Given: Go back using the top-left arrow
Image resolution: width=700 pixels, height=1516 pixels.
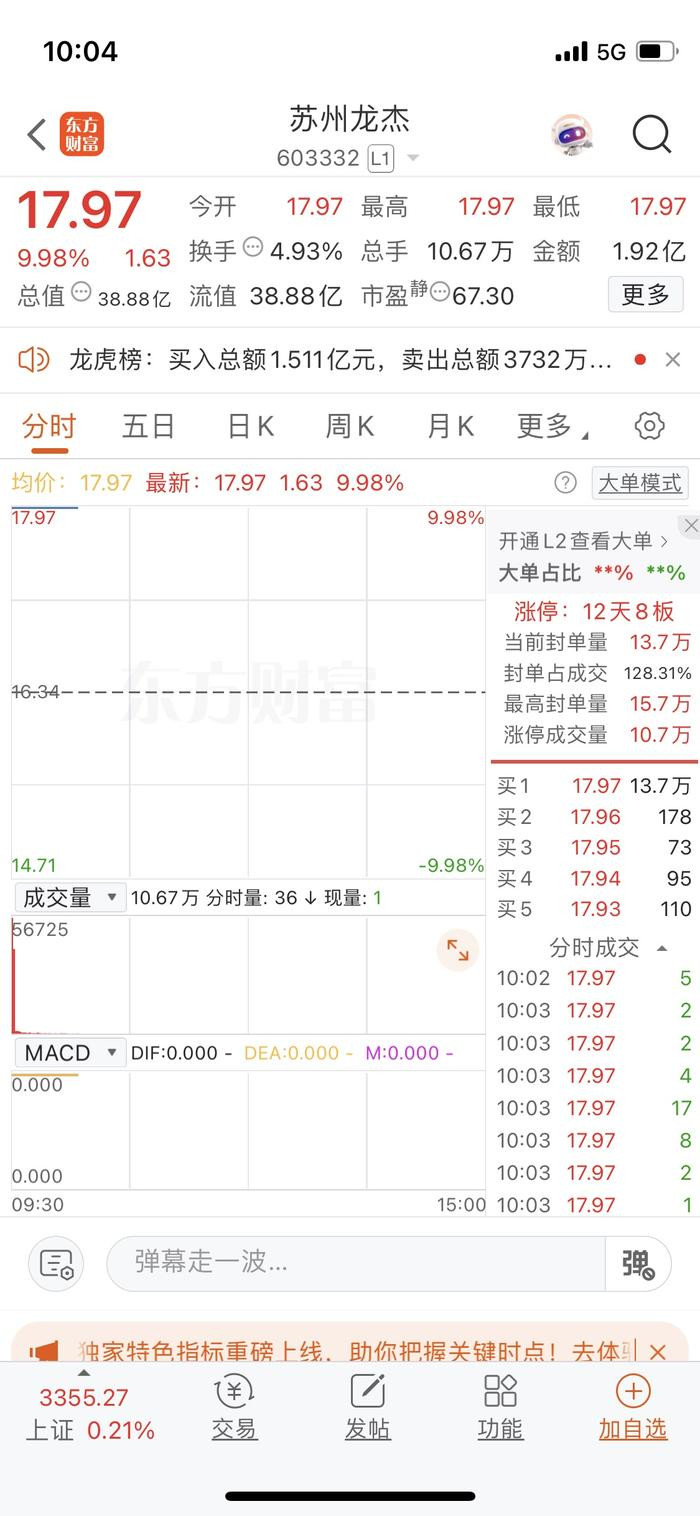Looking at the screenshot, I should tap(37, 134).
